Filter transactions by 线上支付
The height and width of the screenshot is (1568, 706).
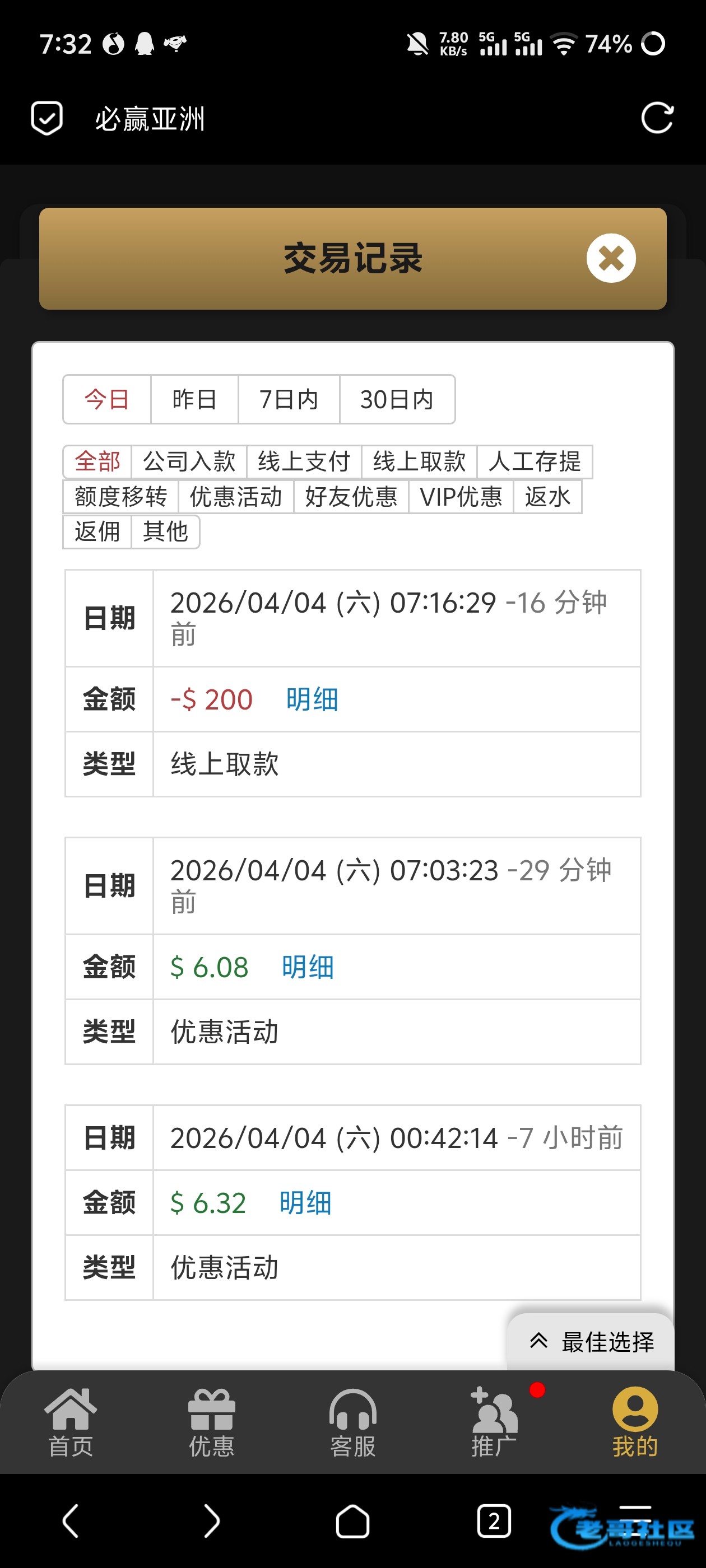304,461
